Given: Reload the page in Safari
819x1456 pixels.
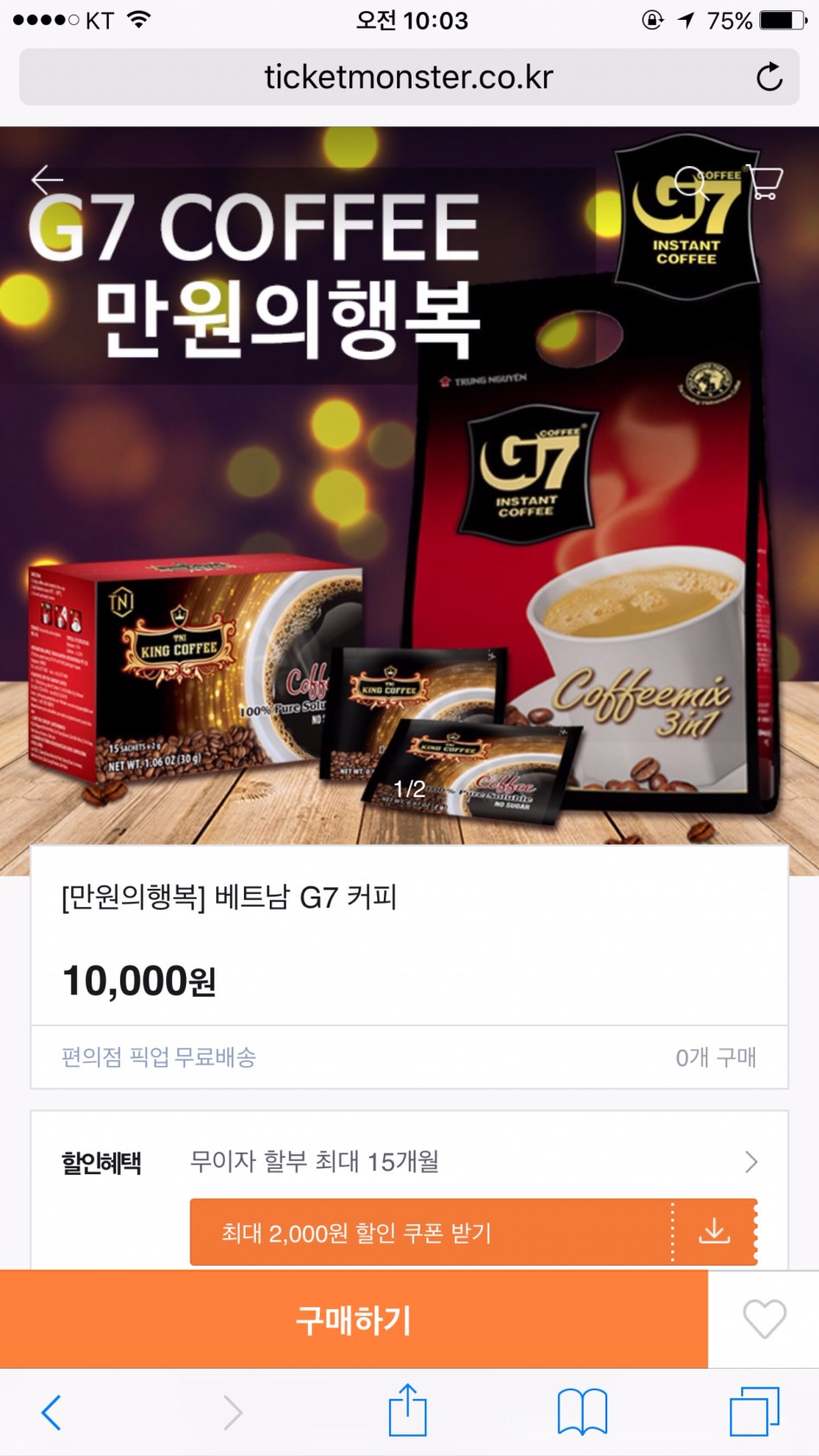Looking at the screenshot, I should point(769,78).
